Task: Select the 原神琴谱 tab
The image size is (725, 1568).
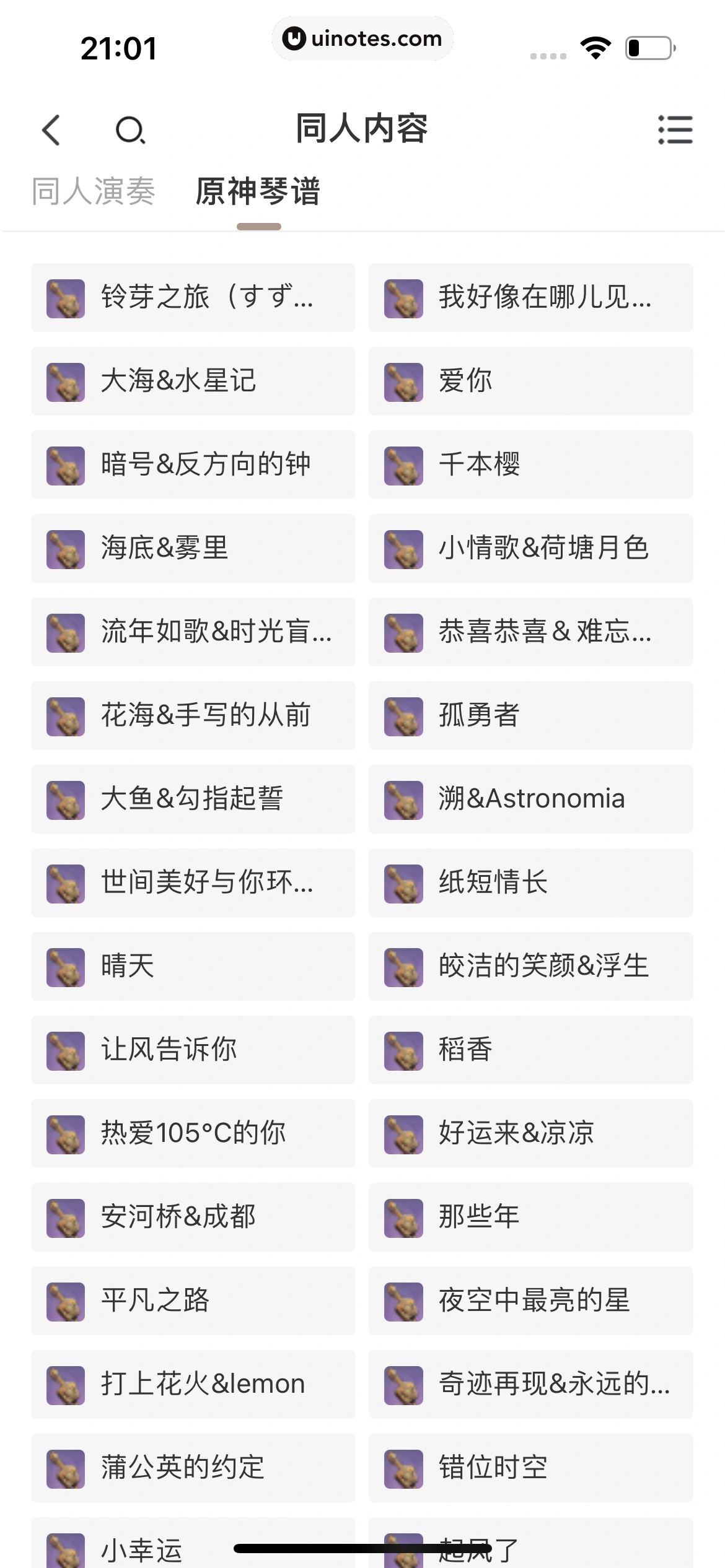Action: 258,191
